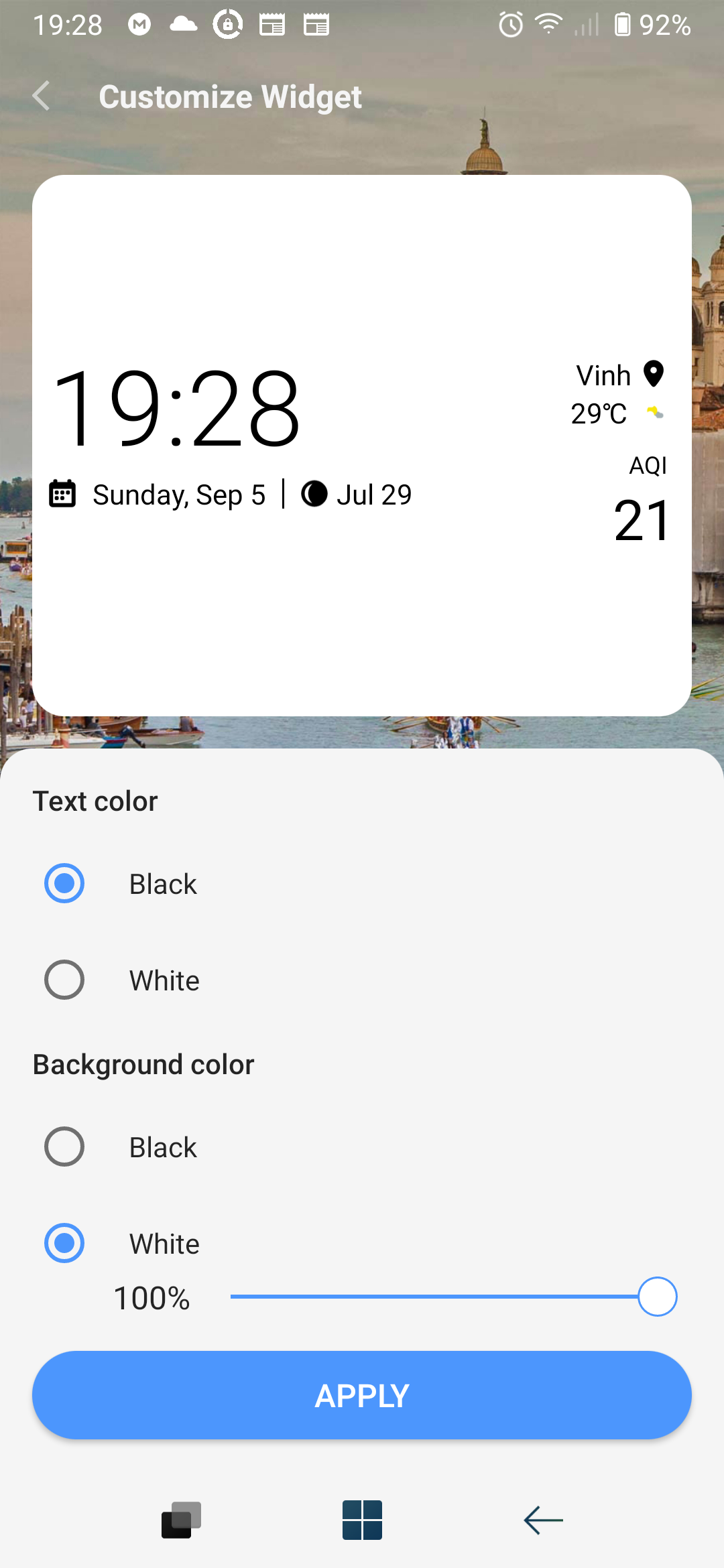724x1568 pixels.
Task: Tap the system back arrow
Action: click(543, 1520)
